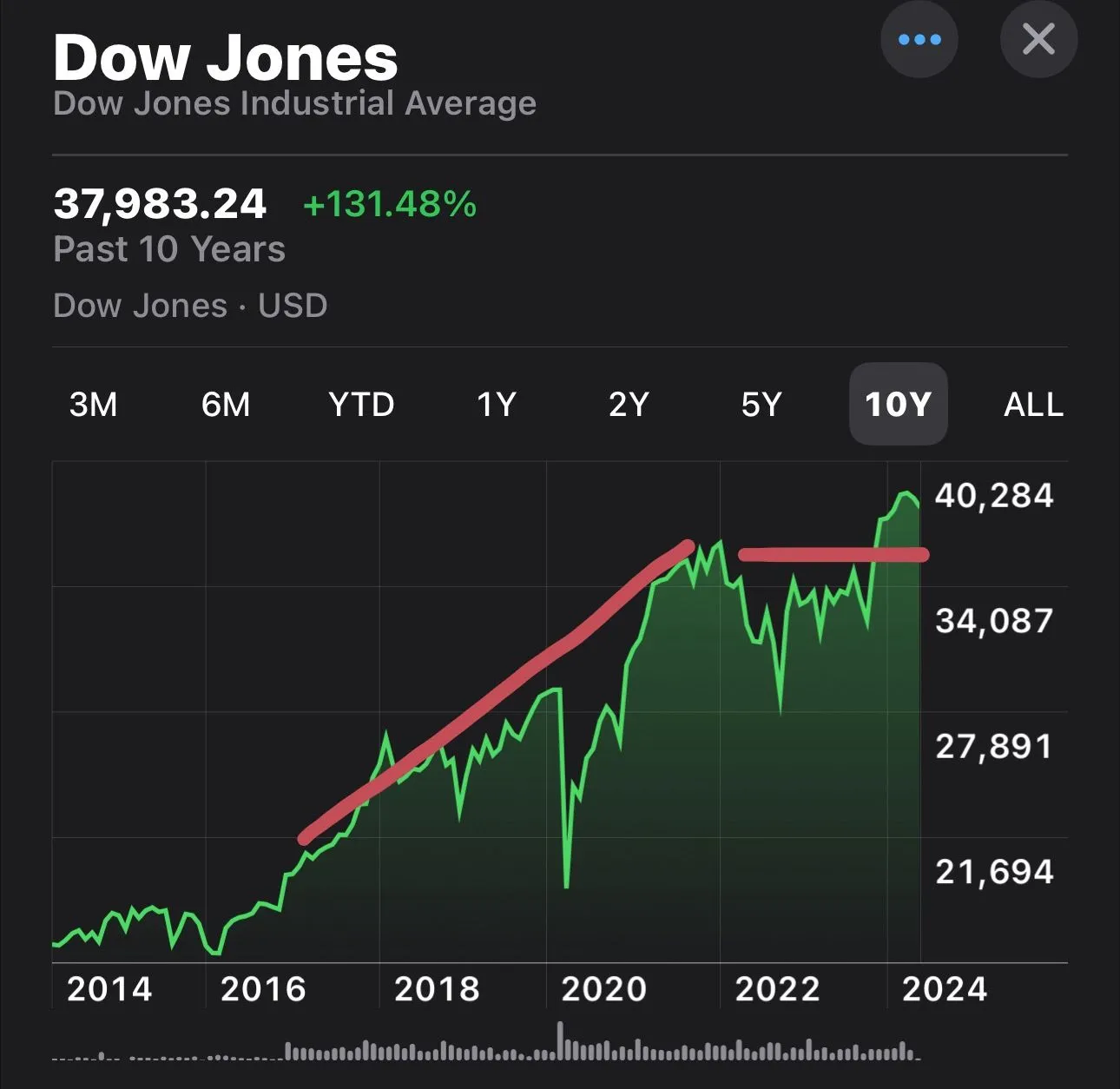The height and width of the screenshot is (1089, 1120).
Task: Show the ALL time chart
Action: click(x=1033, y=405)
